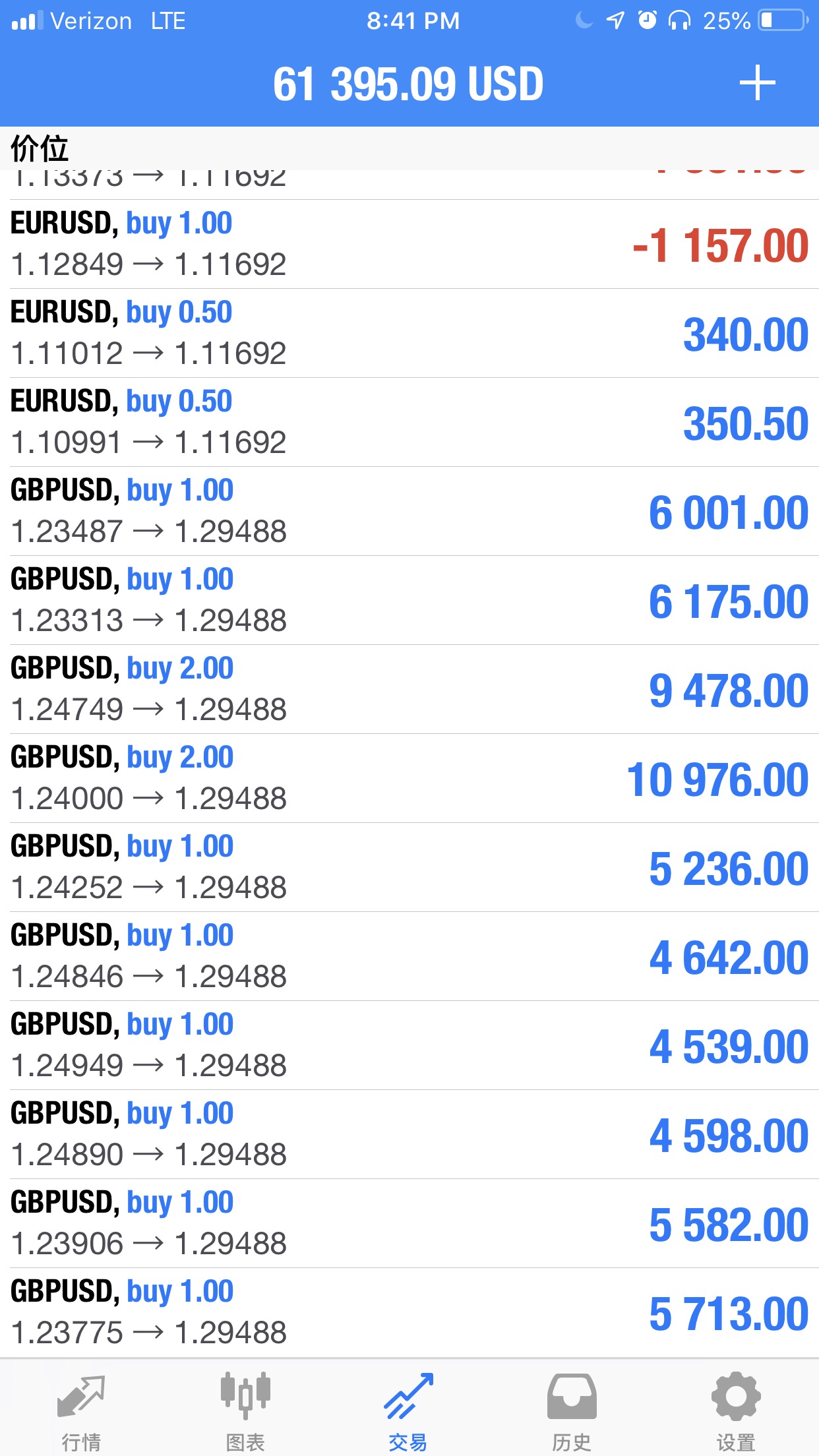Open GBPUSD position with 5 582.00 profit
The height and width of the screenshot is (1456, 819).
409,1223
